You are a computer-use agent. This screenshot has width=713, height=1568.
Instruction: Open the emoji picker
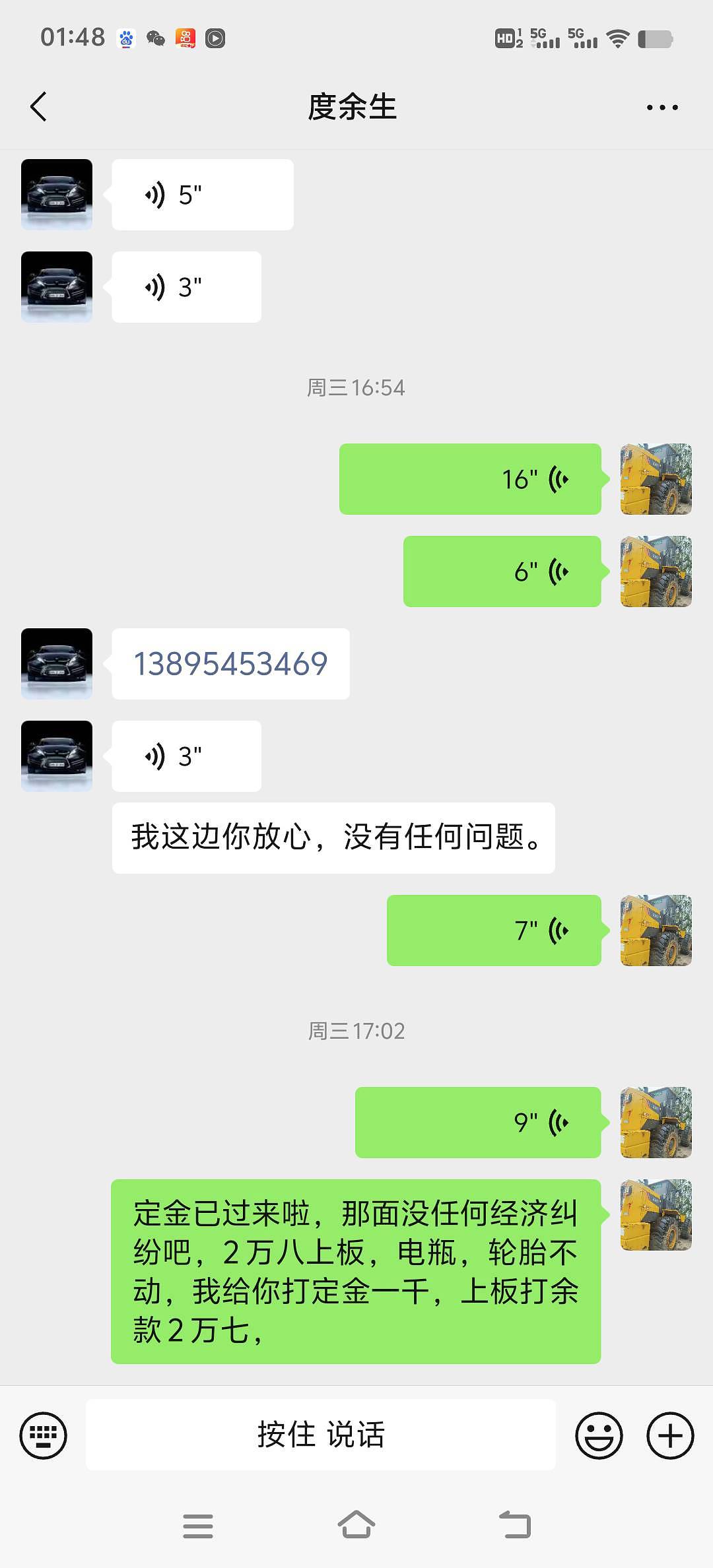(x=599, y=1435)
